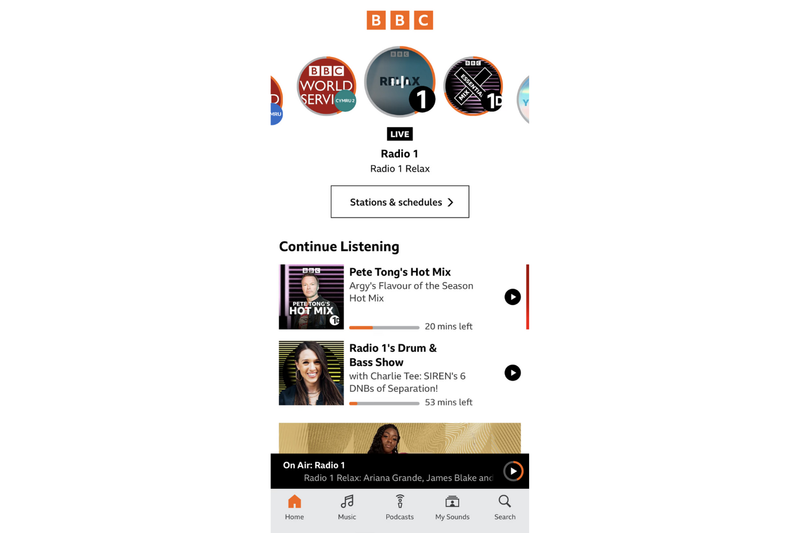Open Stations & schedules

point(399,202)
